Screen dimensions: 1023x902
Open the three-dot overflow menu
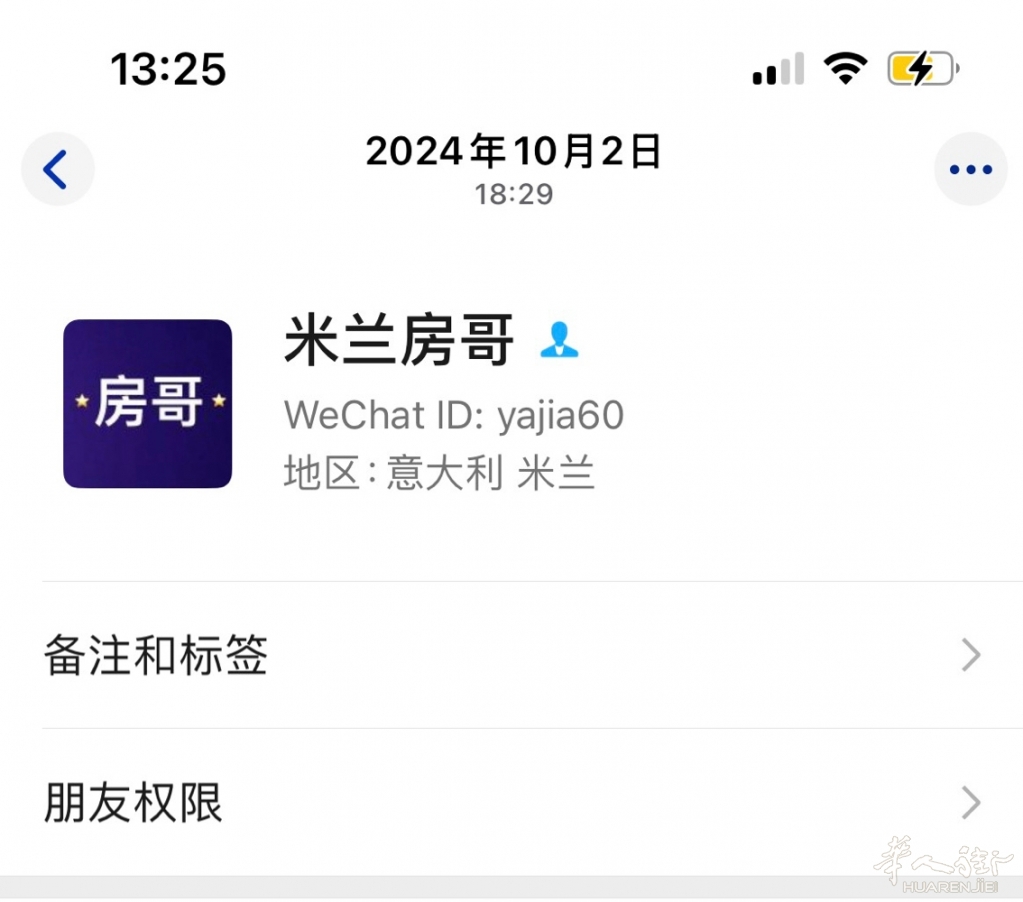(x=970, y=170)
